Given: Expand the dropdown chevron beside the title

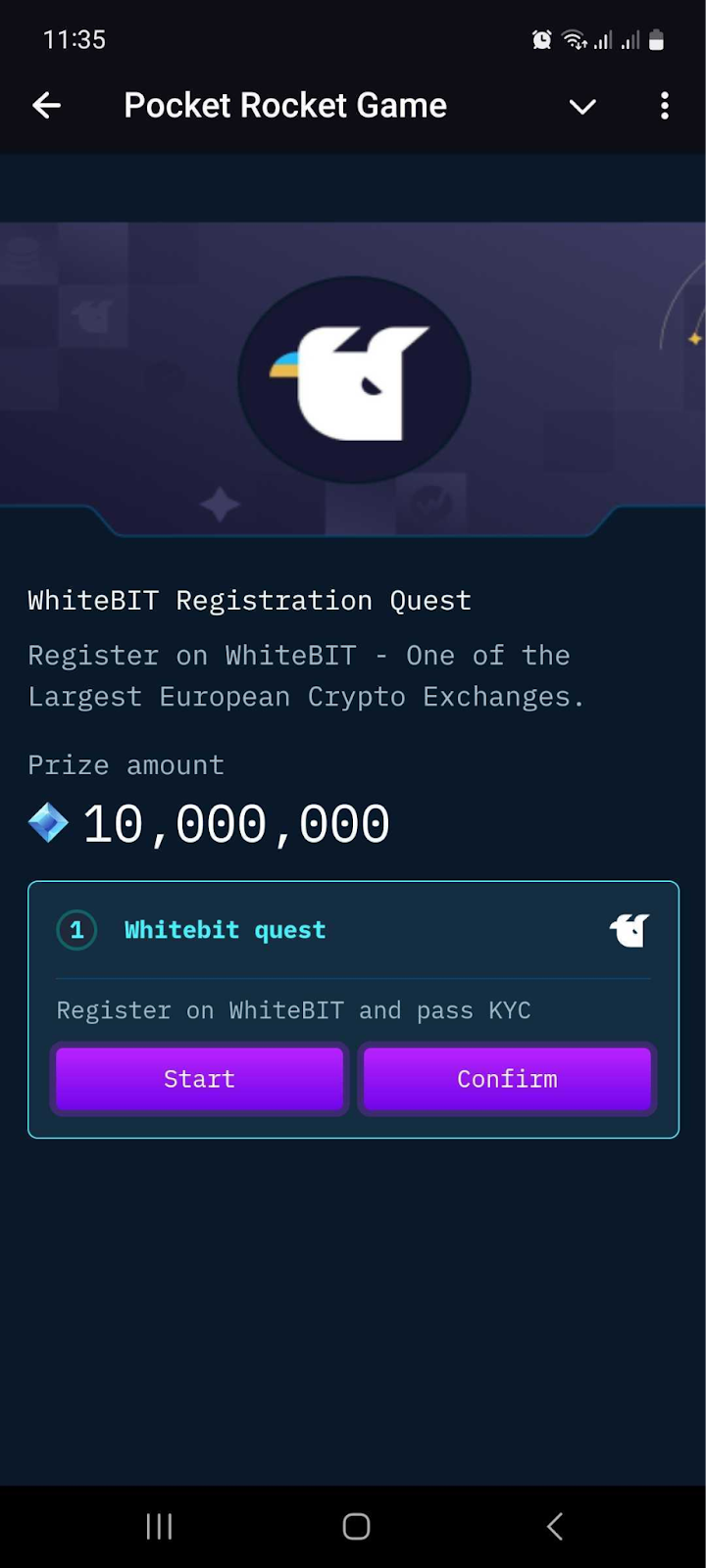Looking at the screenshot, I should tap(582, 106).
